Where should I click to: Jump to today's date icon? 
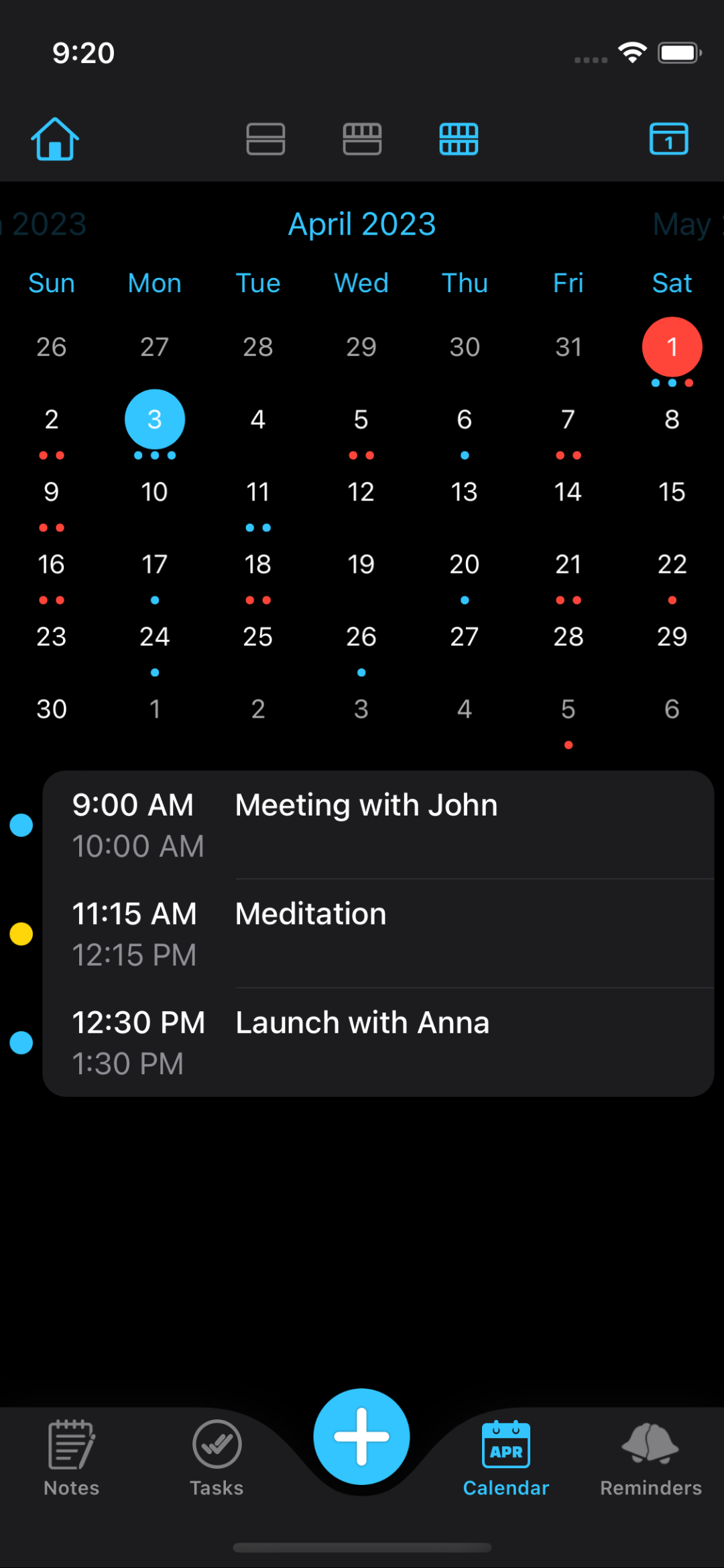668,139
